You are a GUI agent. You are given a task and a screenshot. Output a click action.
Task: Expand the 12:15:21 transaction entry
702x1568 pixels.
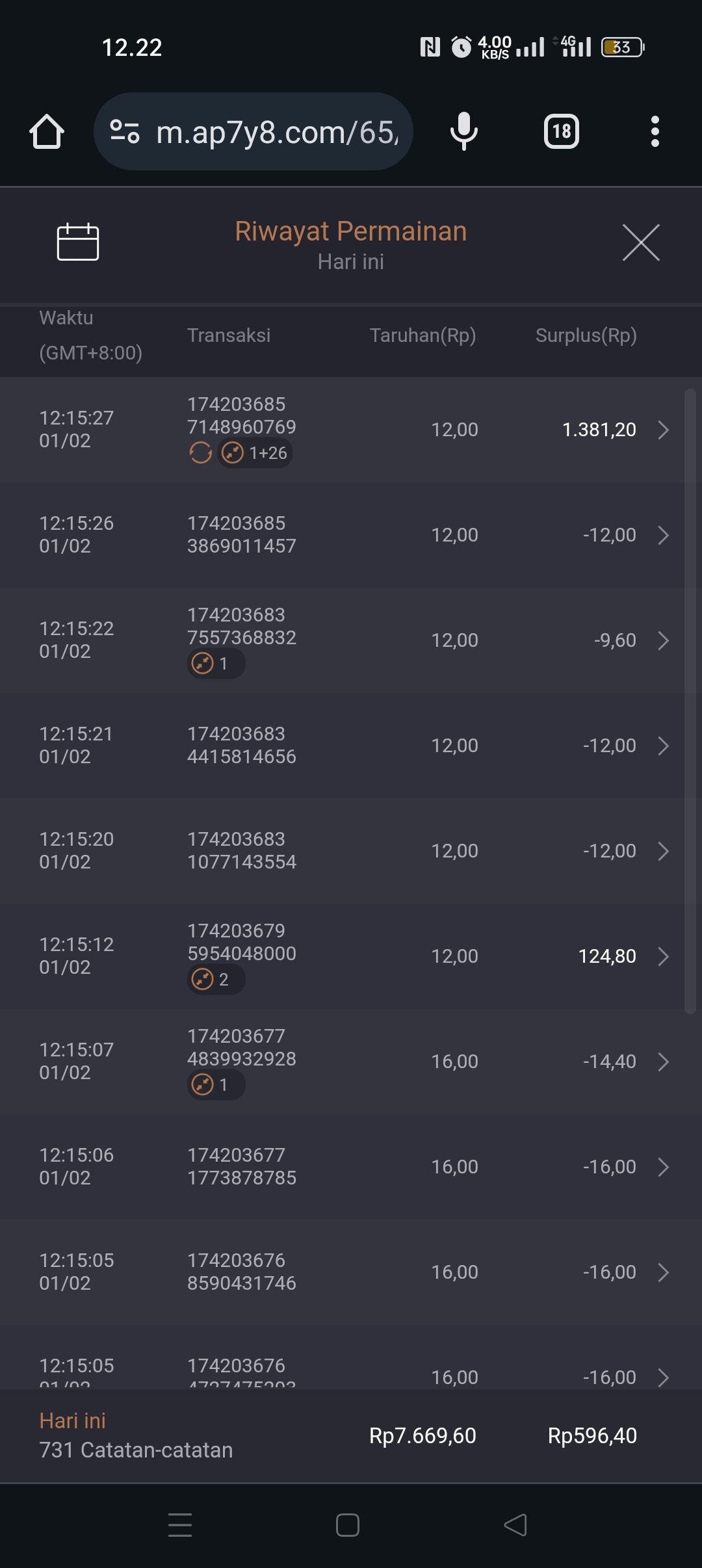663,746
